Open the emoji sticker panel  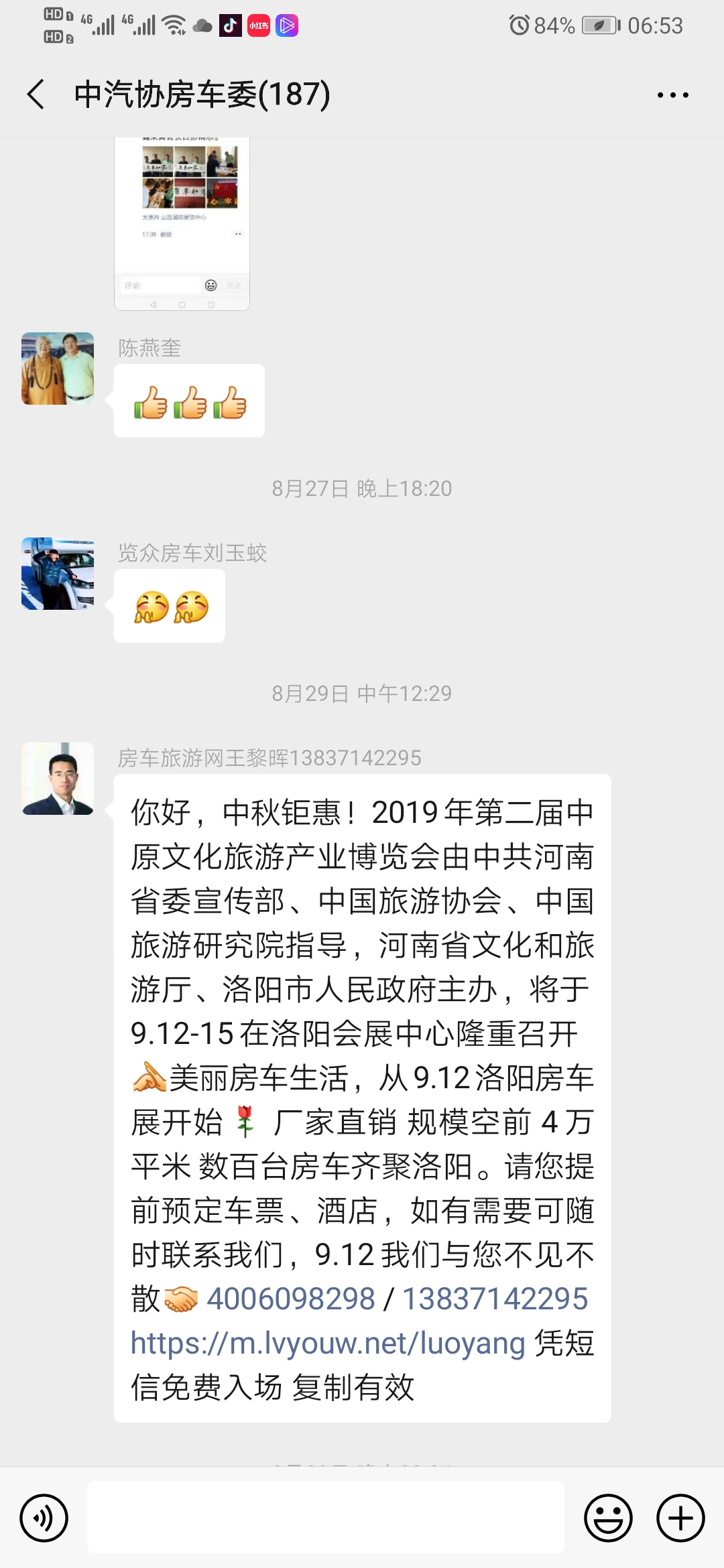pos(608,1518)
